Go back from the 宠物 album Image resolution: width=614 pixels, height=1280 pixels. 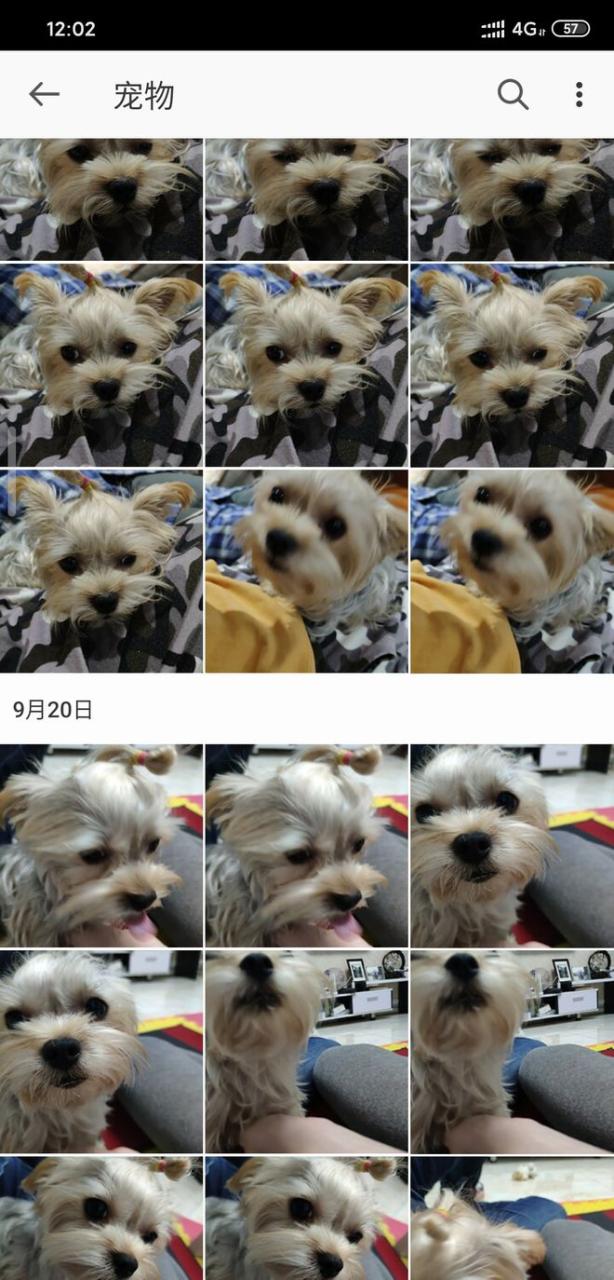click(44, 95)
